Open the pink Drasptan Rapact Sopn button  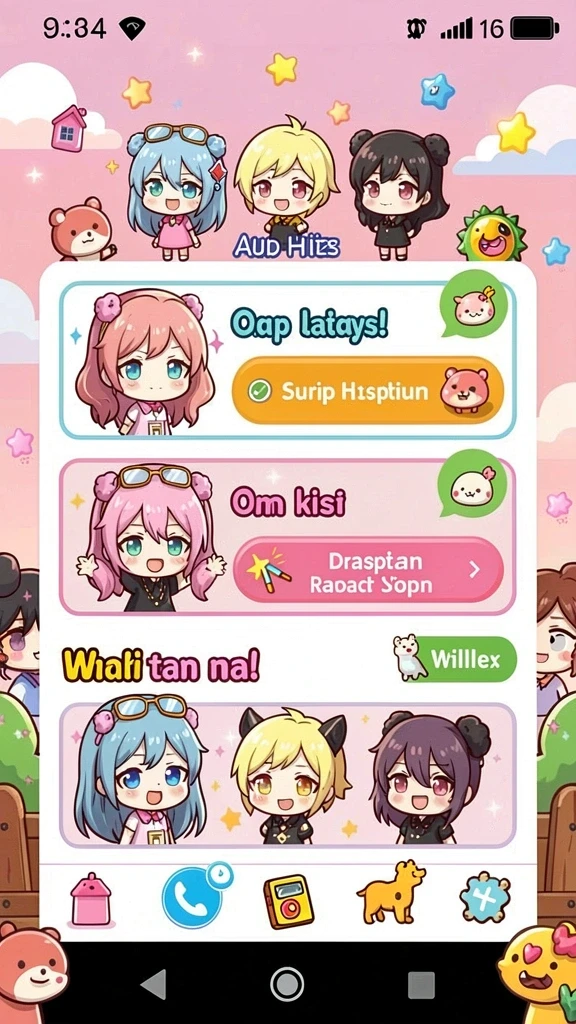368,569
